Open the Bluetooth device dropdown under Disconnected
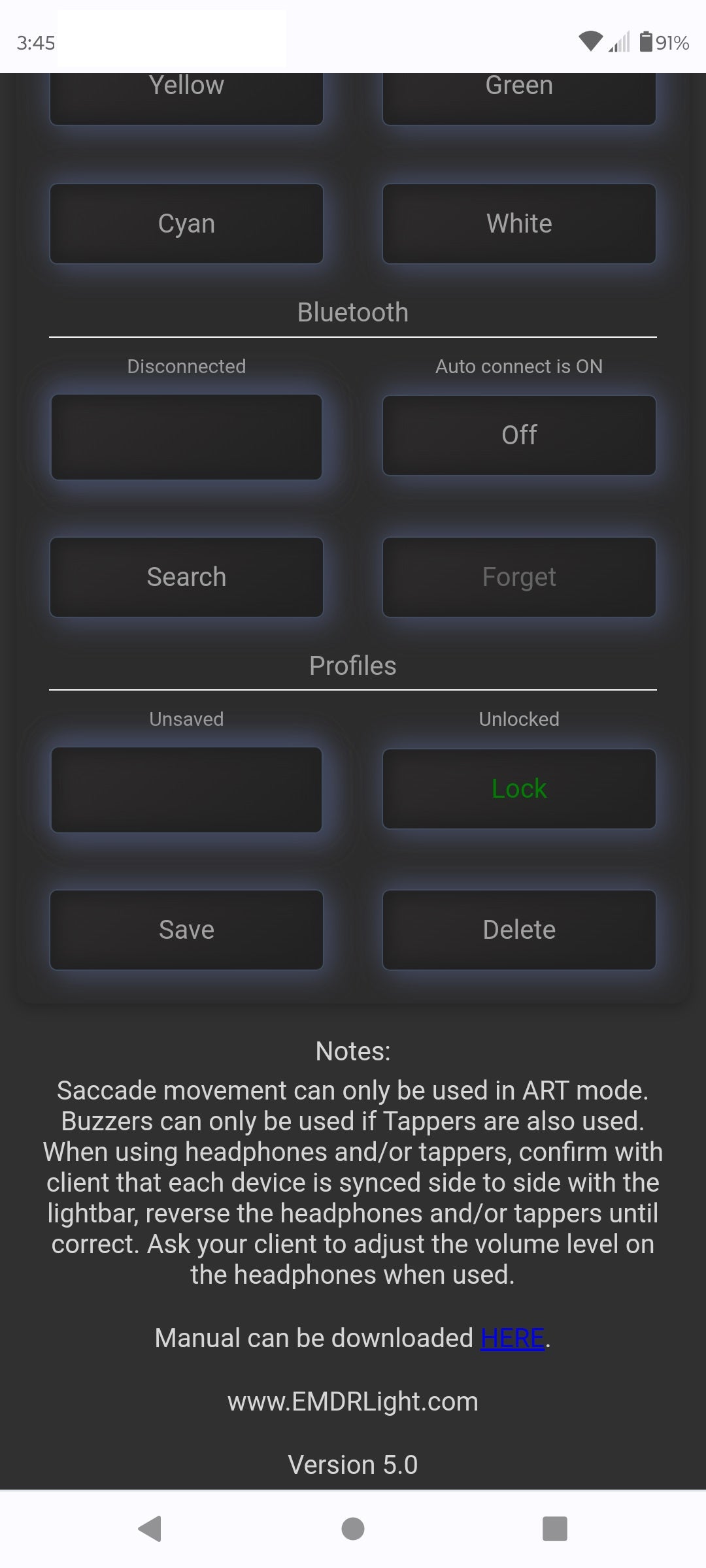Viewport: 706px width, 1568px height. (186, 437)
